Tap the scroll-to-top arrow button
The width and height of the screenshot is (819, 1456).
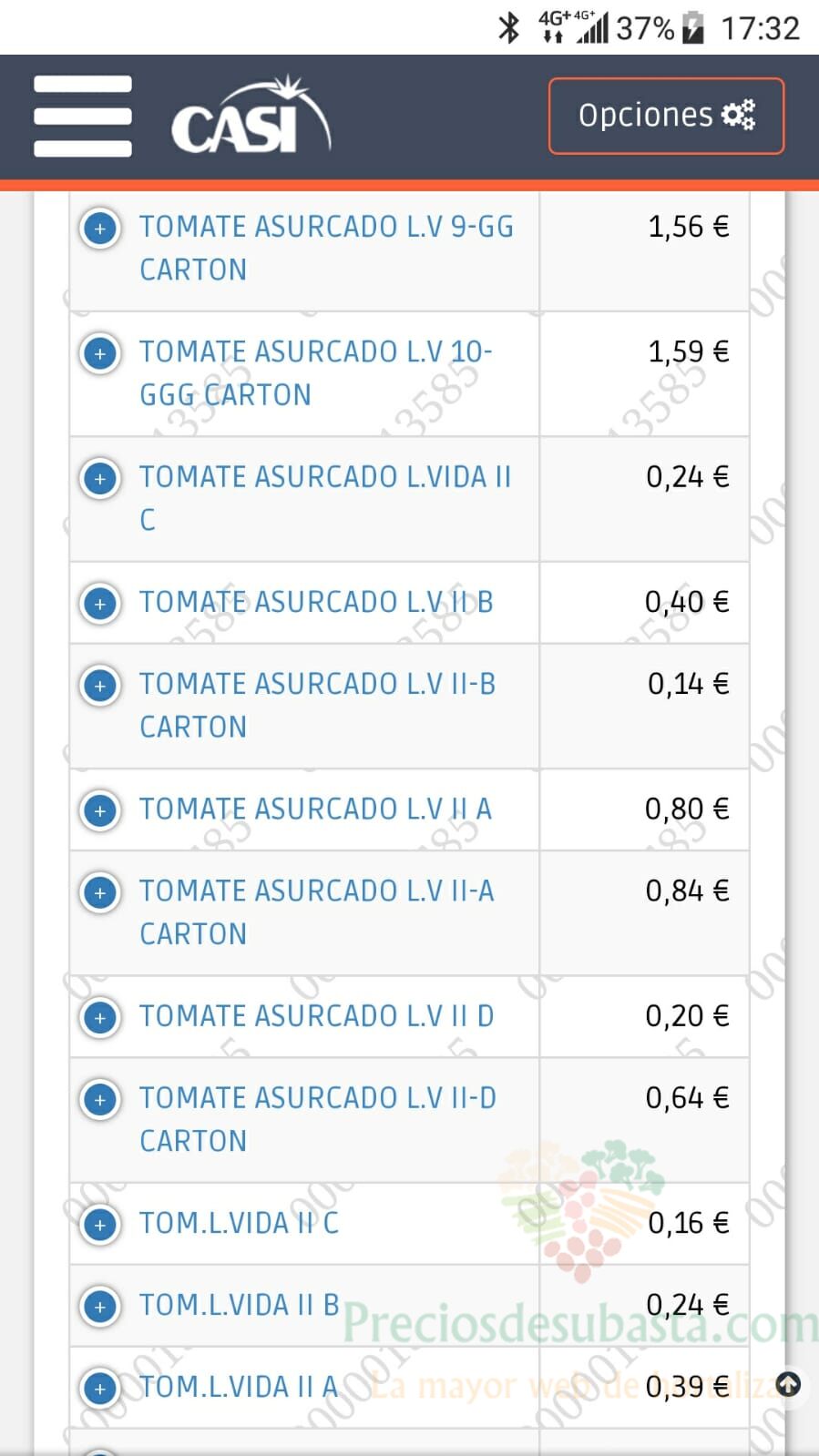coord(788,1385)
